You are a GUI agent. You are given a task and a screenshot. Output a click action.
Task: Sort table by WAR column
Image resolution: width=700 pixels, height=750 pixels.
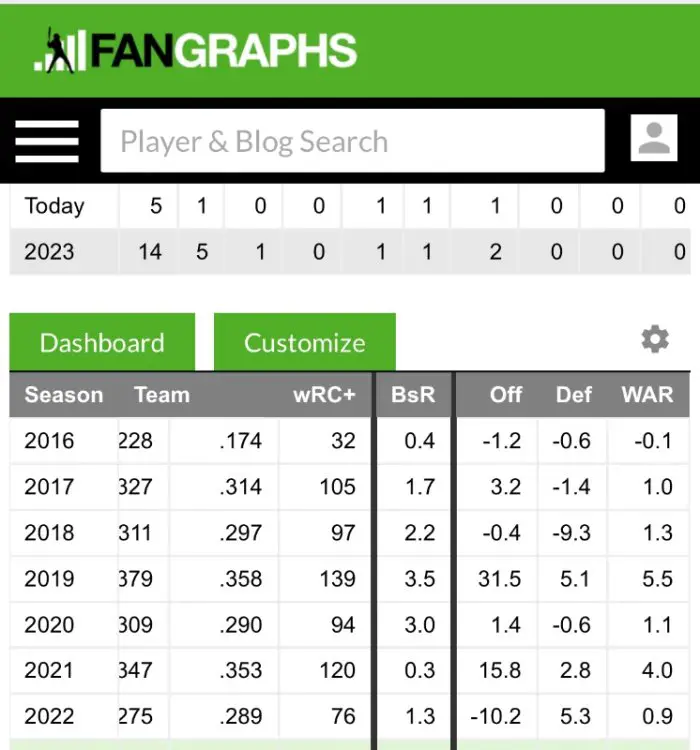tap(647, 394)
